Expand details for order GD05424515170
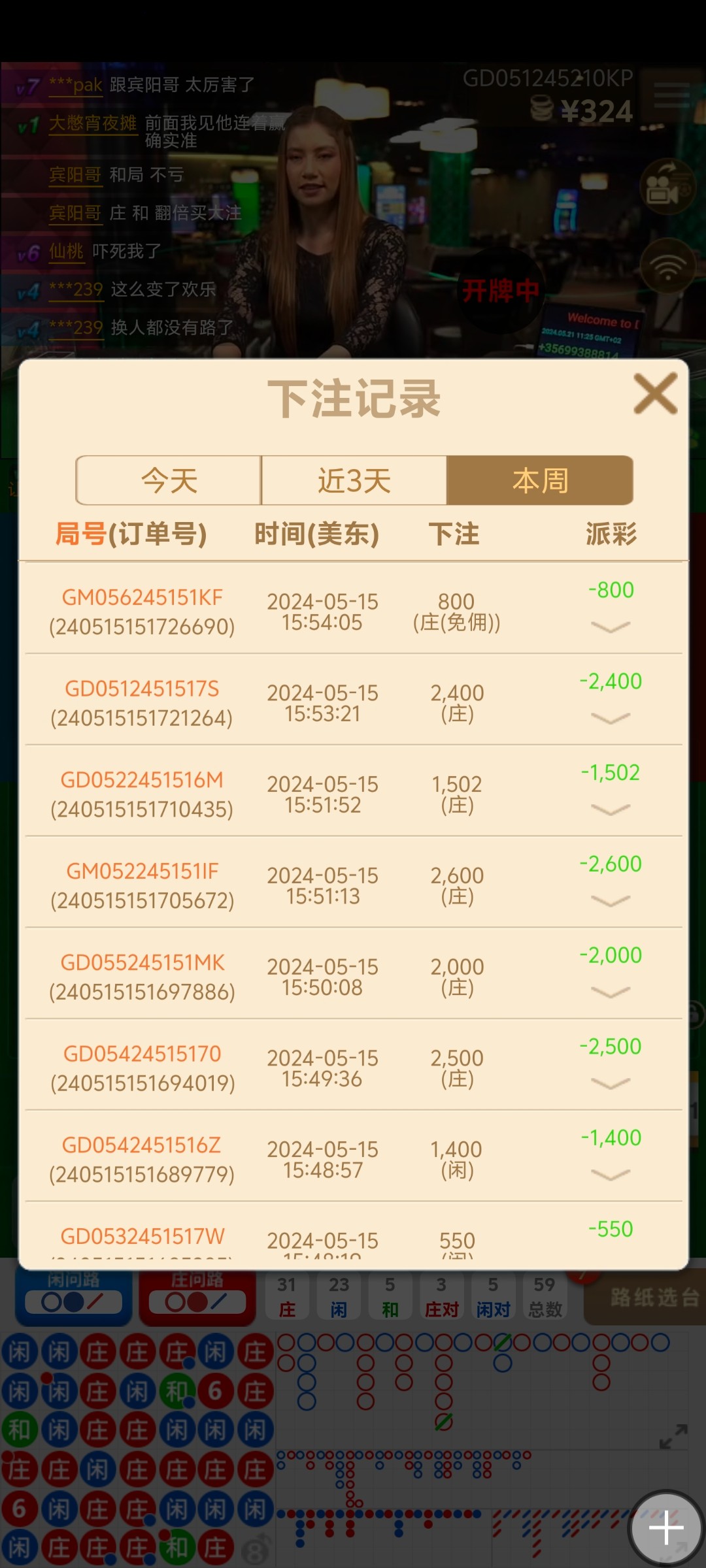This screenshot has width=706, height=1568. 610,1084
